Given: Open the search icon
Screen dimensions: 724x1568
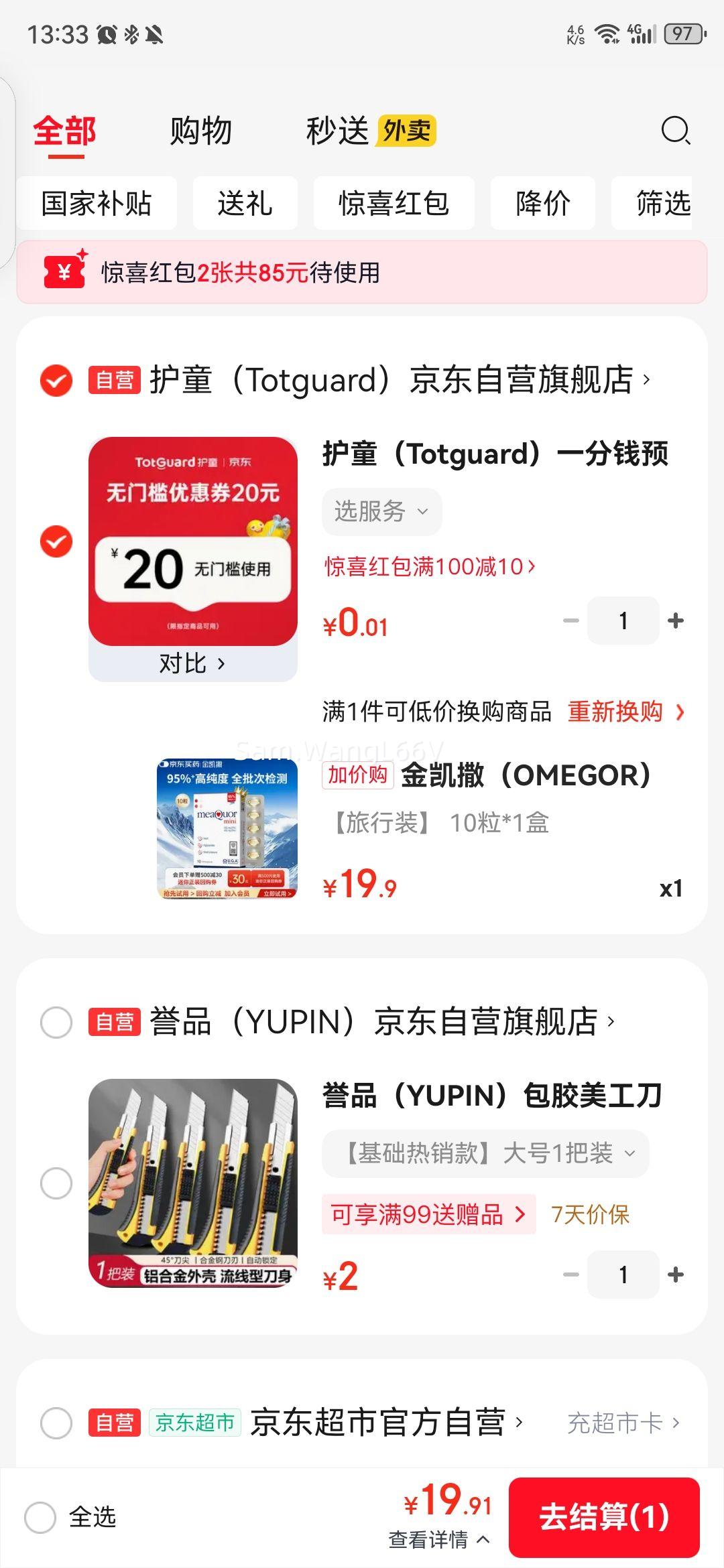Looking at the screenshot, I should tap(676, 131).
